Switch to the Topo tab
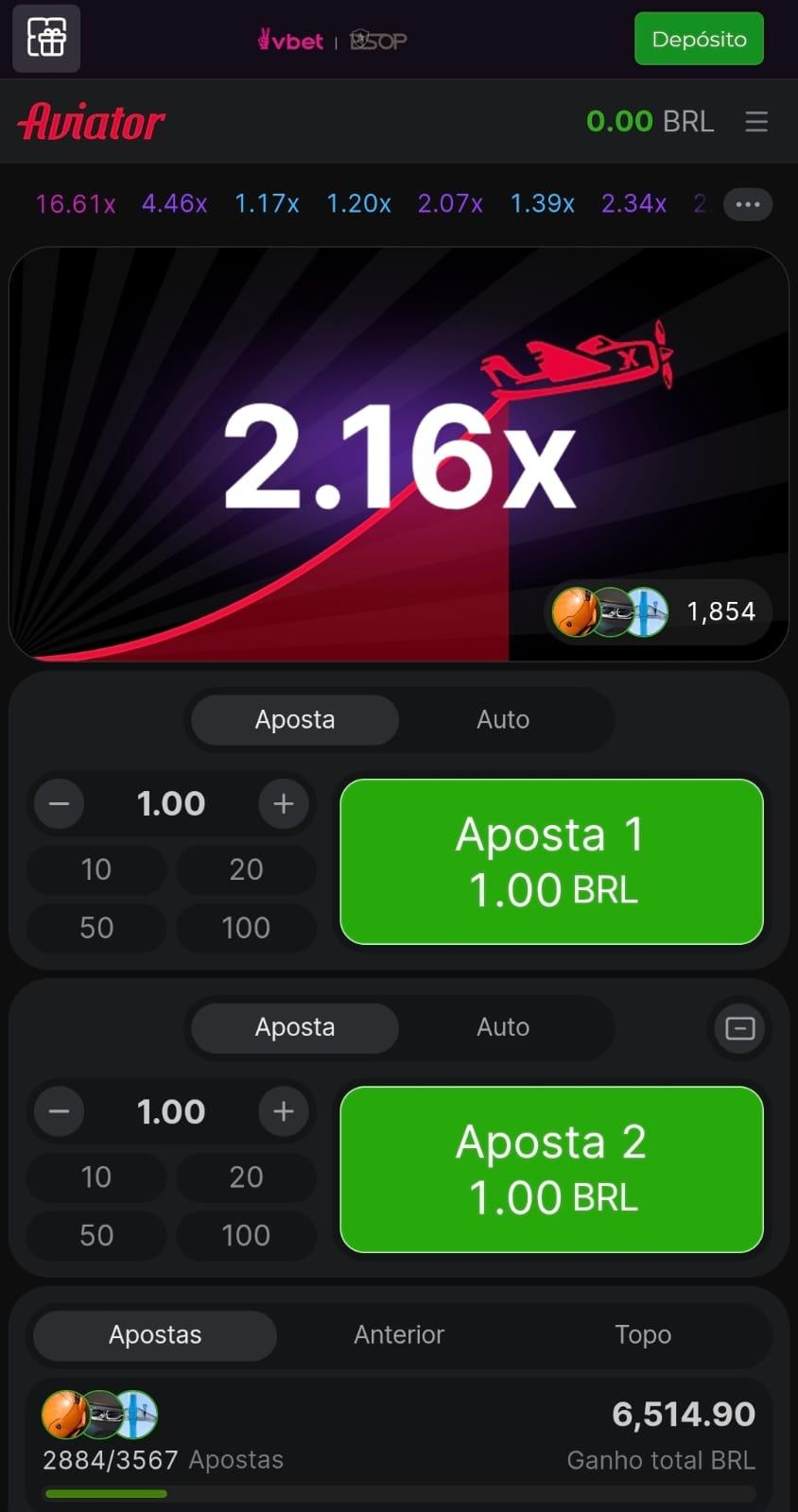798x1512 pixels. [x=643, y=1334]
